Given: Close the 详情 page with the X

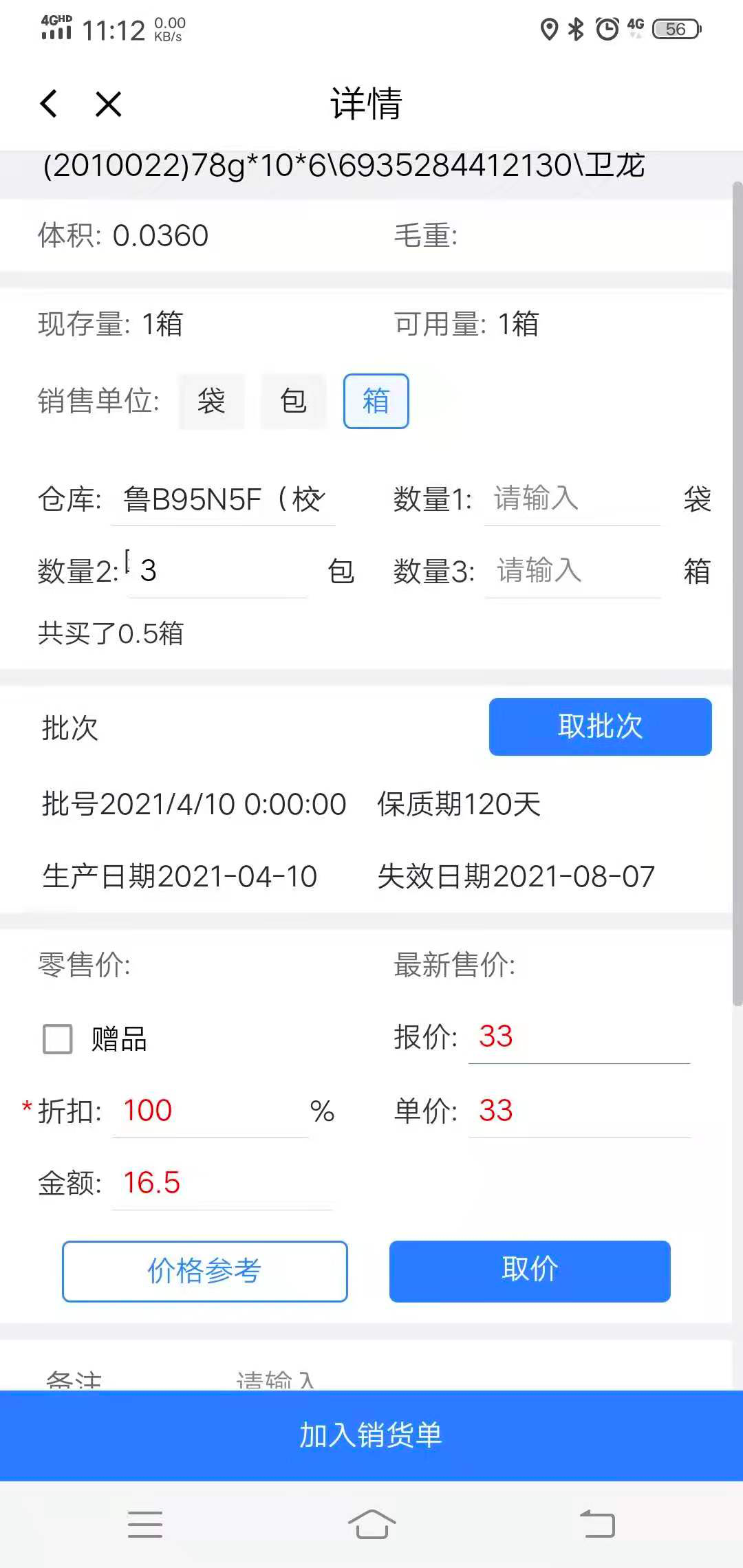Looking at the screenshot, I should 109,105.
